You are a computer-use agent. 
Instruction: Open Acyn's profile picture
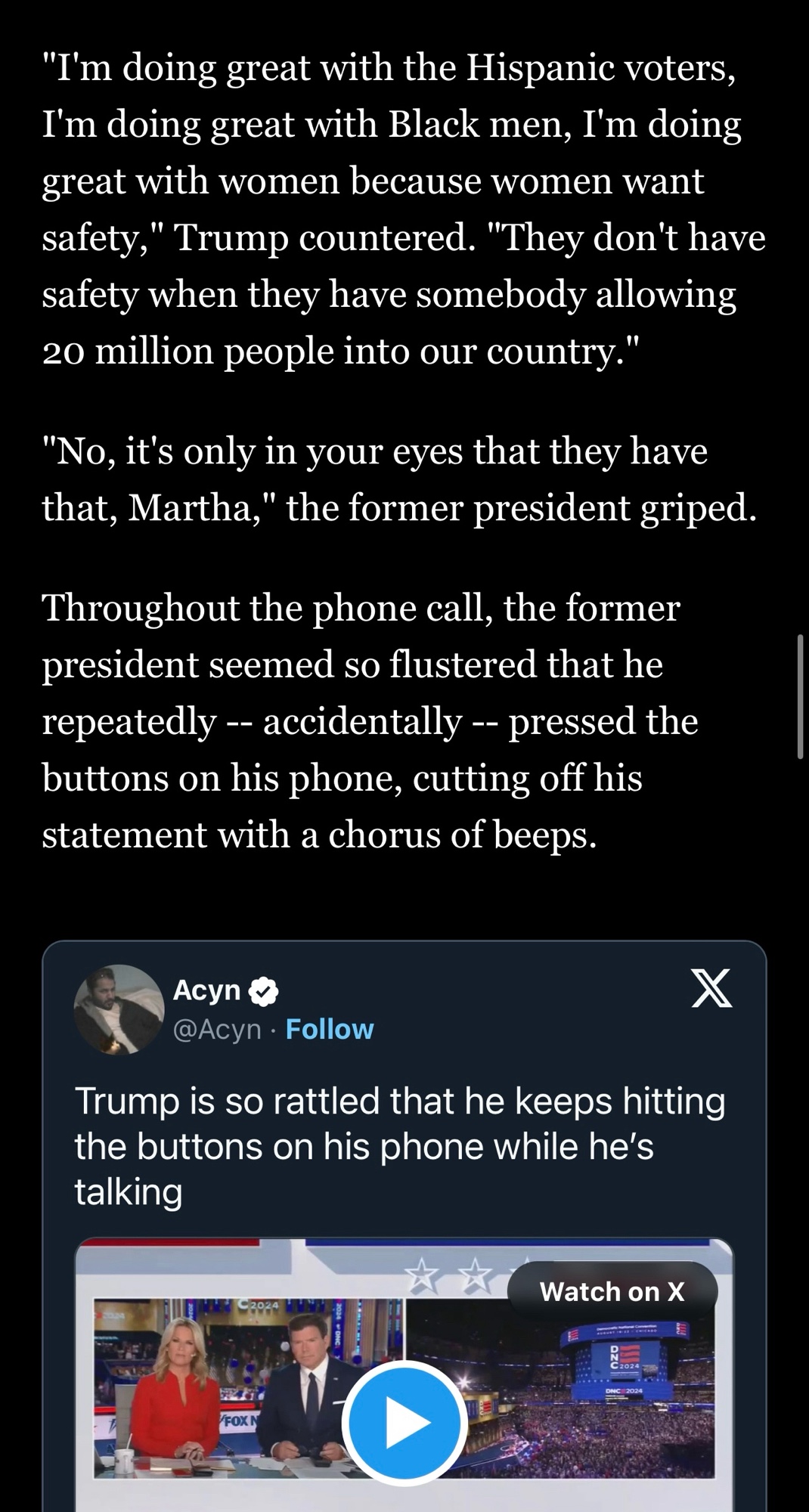tap(119, 1009)
